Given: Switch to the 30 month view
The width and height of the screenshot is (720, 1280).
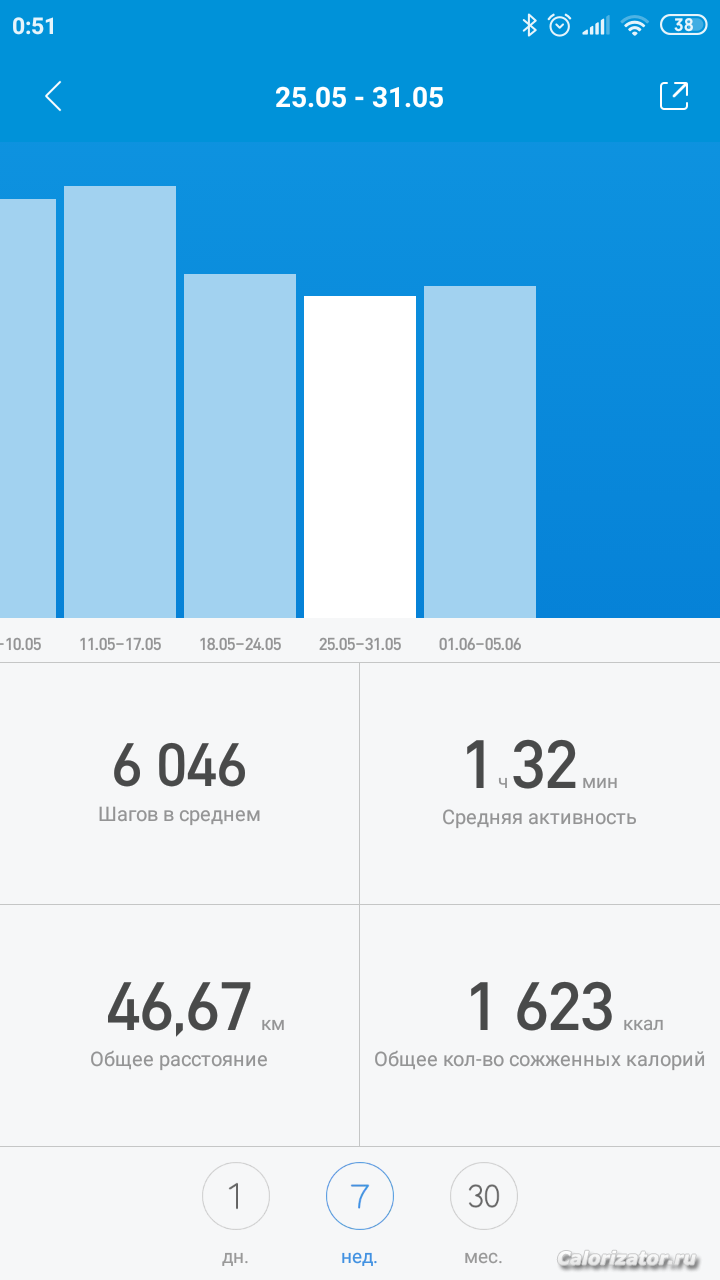Looking at the screenshot, I should click(x=484, y=1196).
